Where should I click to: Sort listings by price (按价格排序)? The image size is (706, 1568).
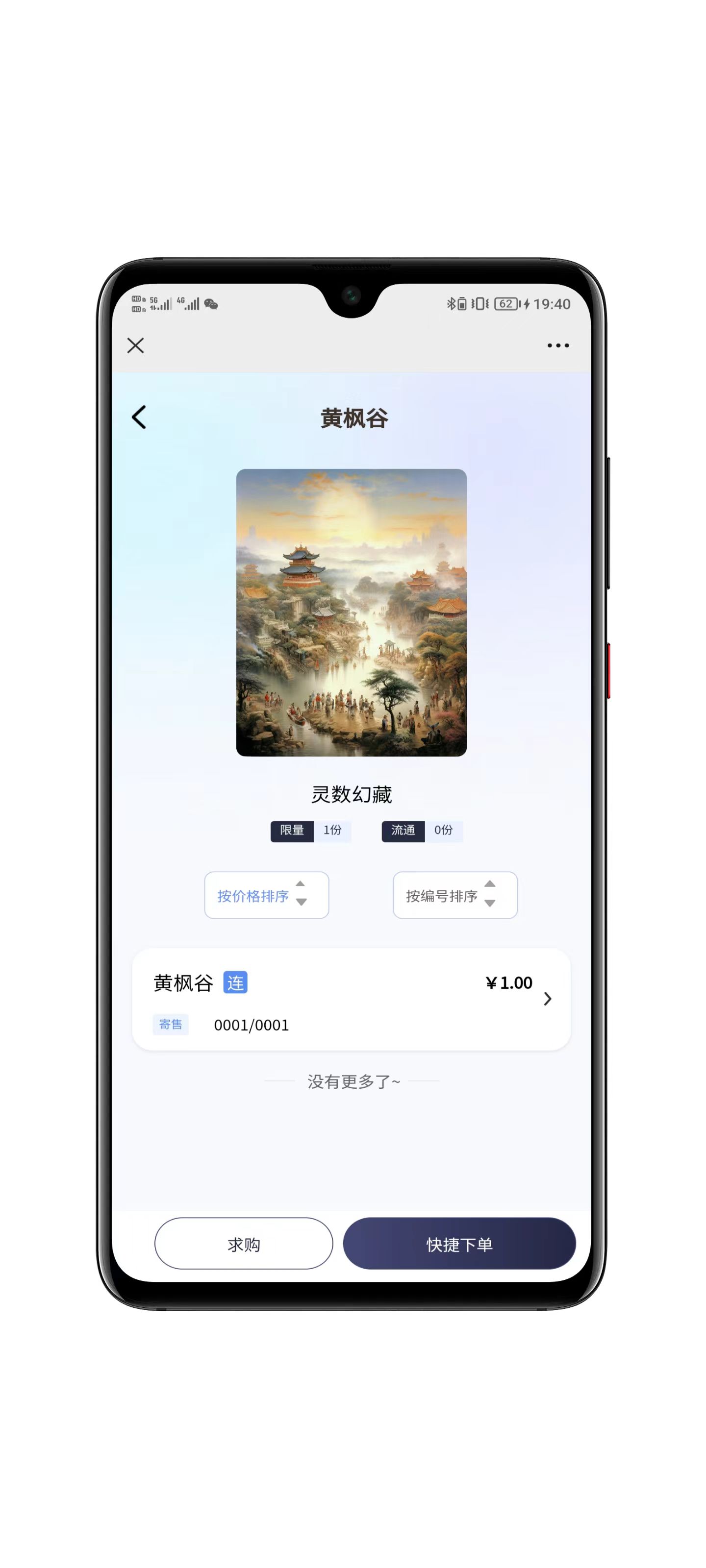tap(266, 895)
